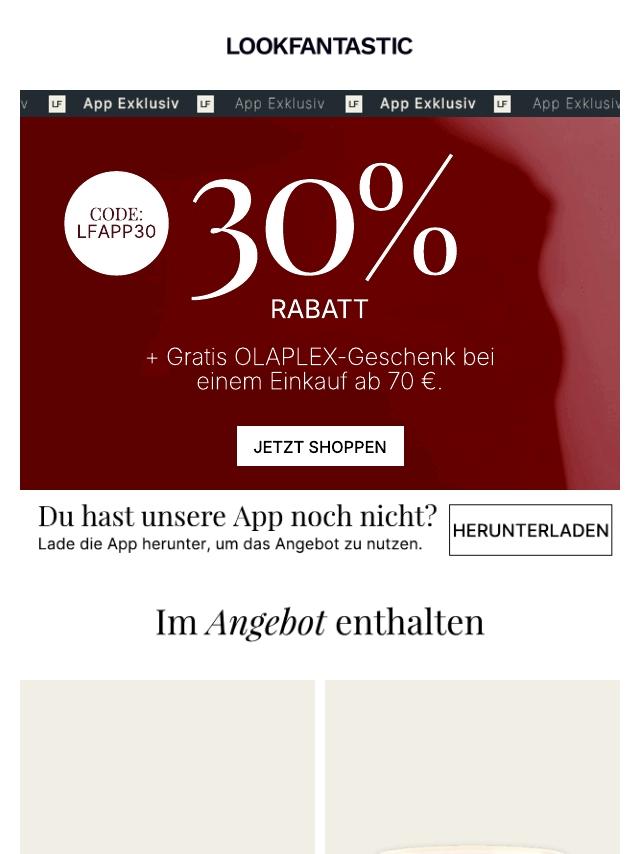Tap the JETZT SHOPPEN button
The width and height of the screenshot is (640, 854).
pos(320,446)
